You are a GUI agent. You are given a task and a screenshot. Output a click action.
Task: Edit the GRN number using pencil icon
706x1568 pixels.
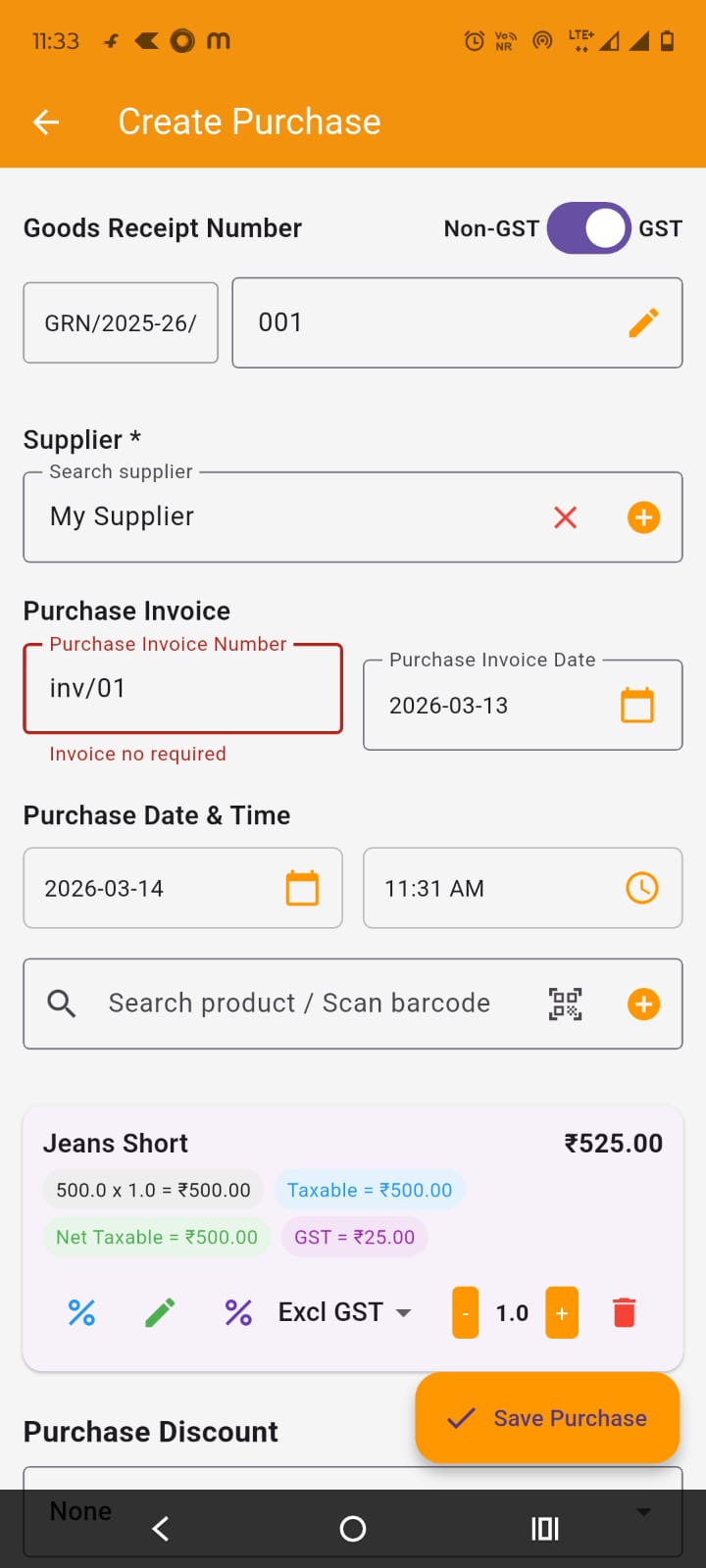[644, 320]
